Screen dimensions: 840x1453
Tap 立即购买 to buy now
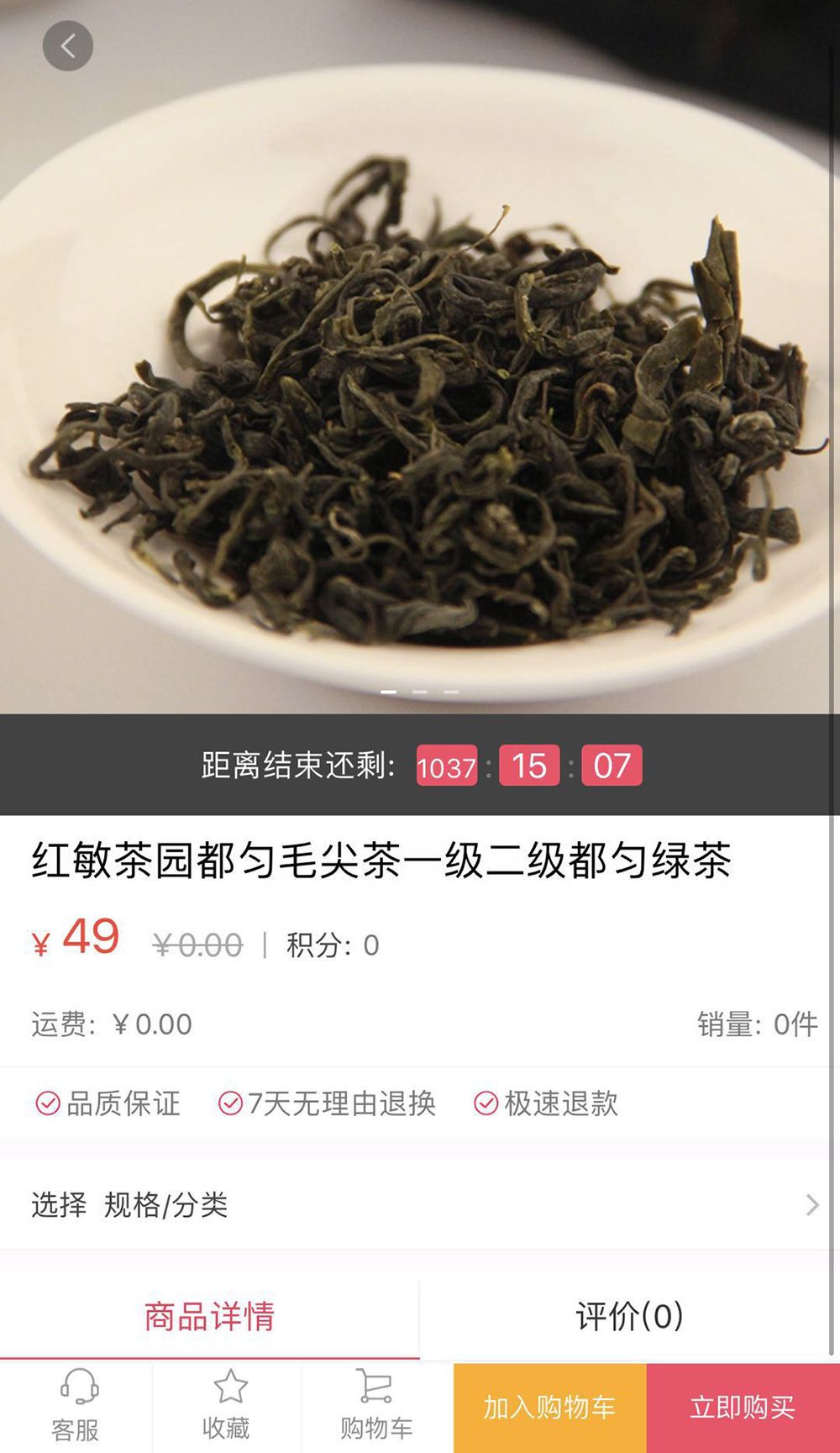(743, 1408)
